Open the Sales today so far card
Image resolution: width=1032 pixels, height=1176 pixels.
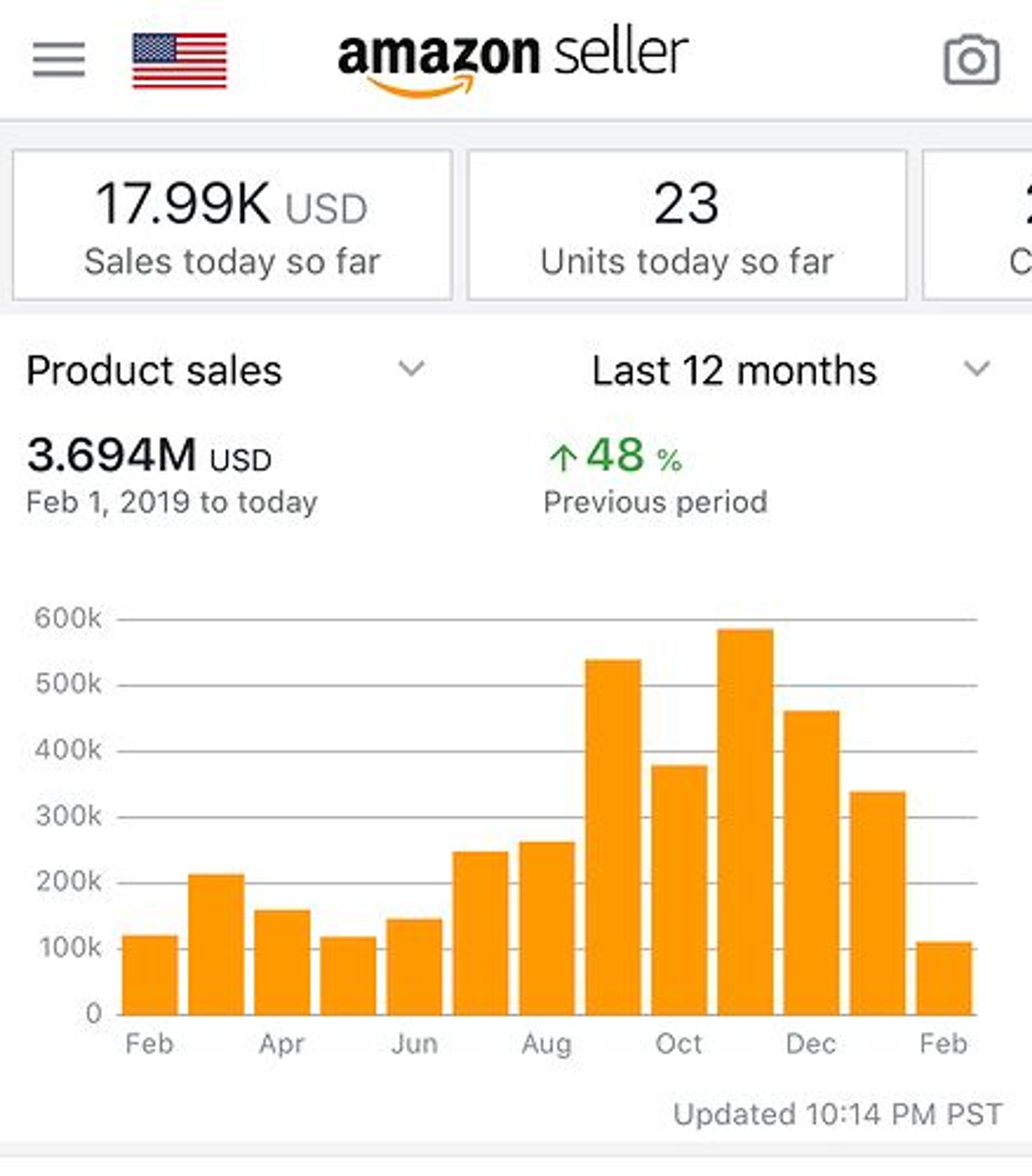coord(232,226)
